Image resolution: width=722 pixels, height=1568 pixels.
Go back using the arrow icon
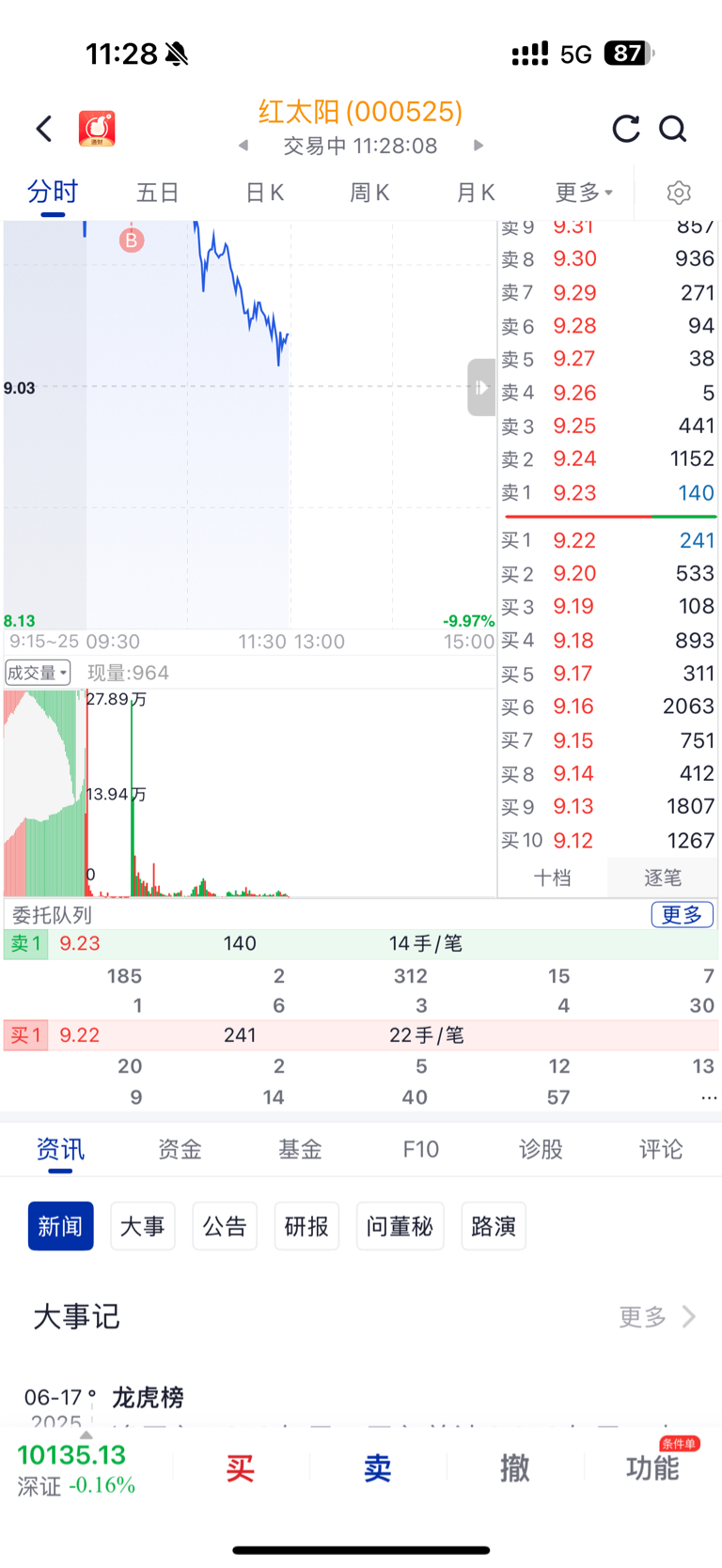44,129
